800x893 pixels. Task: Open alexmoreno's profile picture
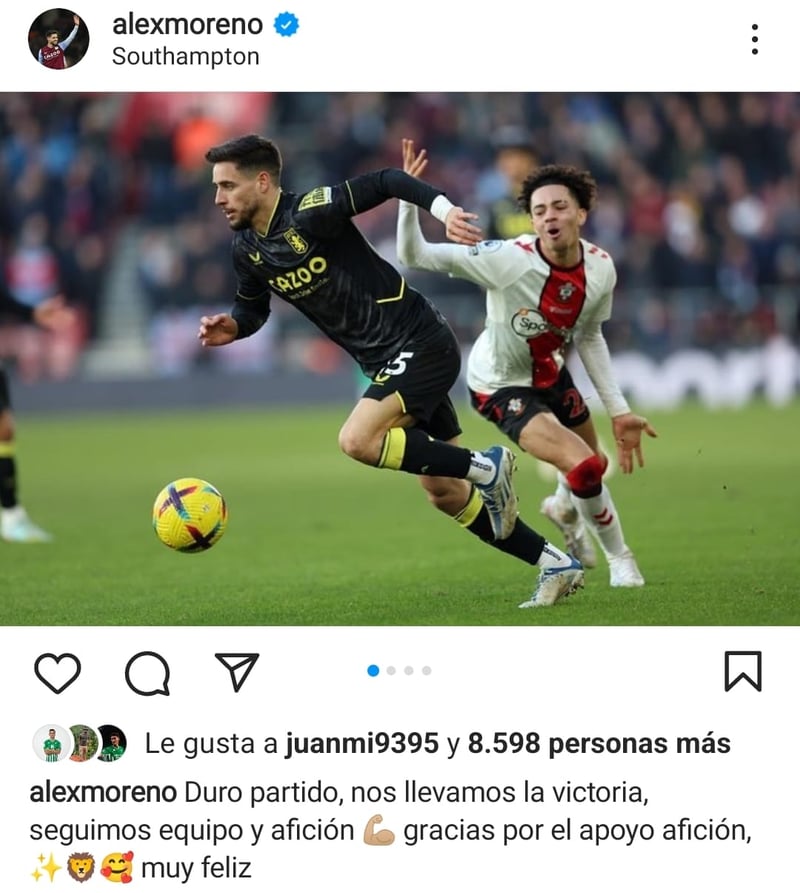[x=58, y=39]
